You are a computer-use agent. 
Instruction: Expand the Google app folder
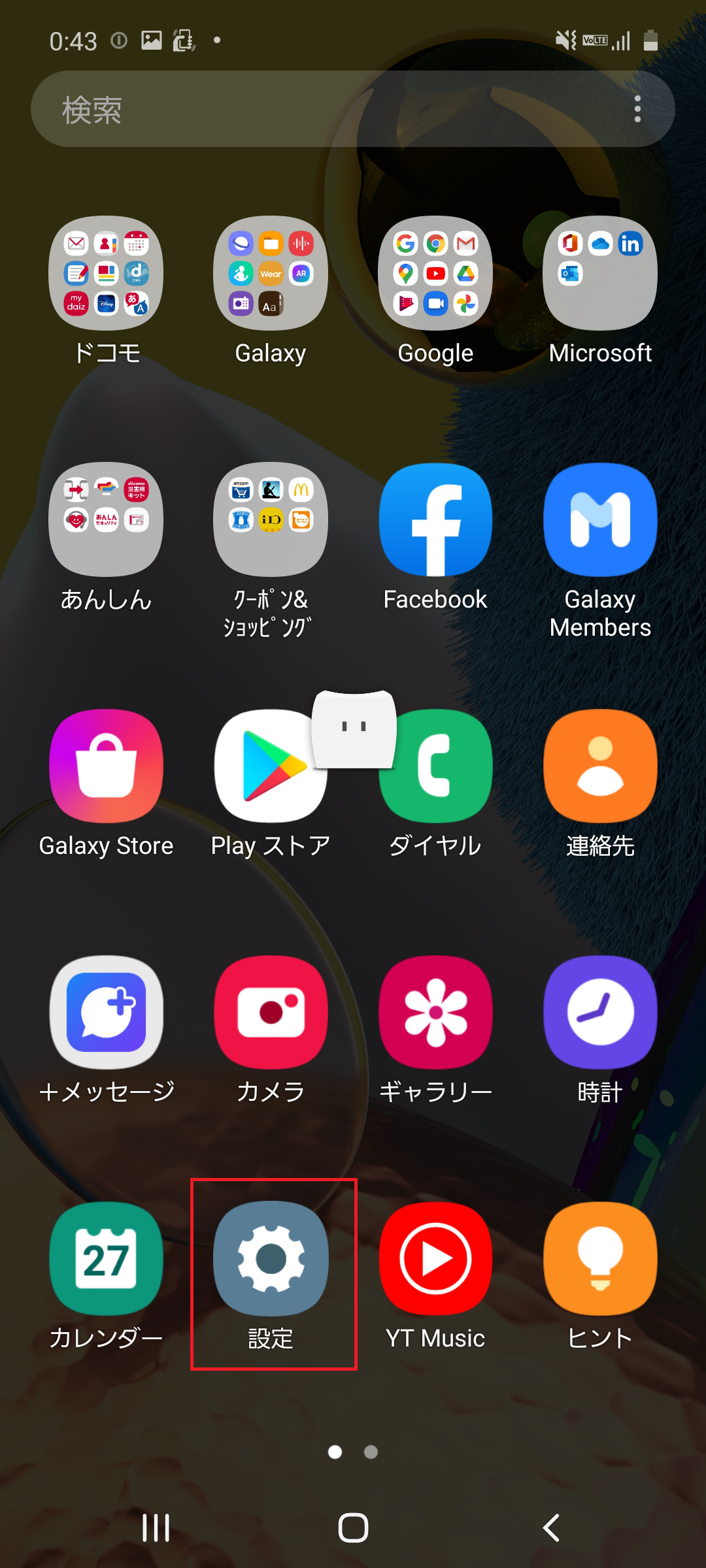tap(435, 273)
